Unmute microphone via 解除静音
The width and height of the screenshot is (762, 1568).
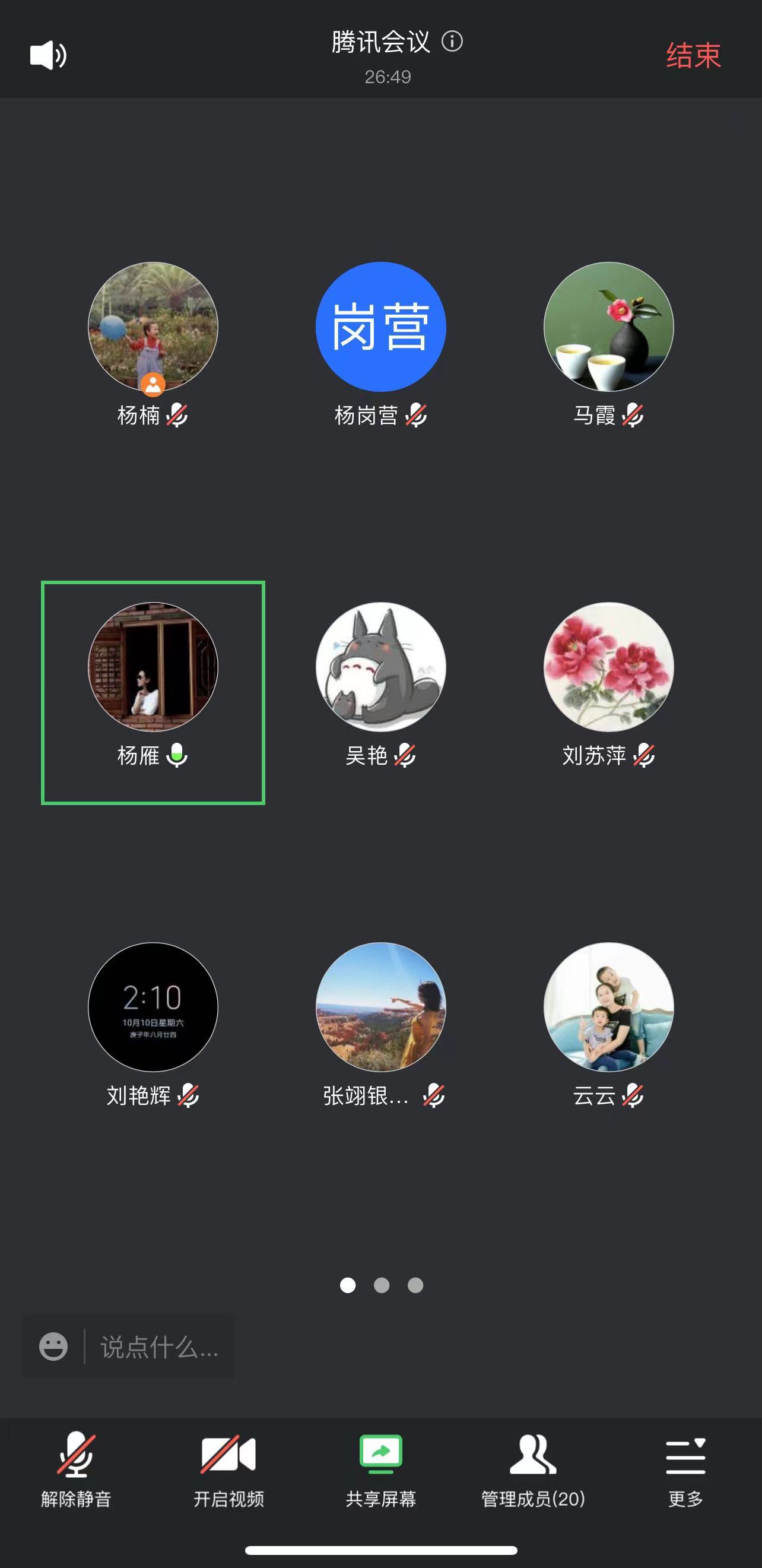point(76,1469)
